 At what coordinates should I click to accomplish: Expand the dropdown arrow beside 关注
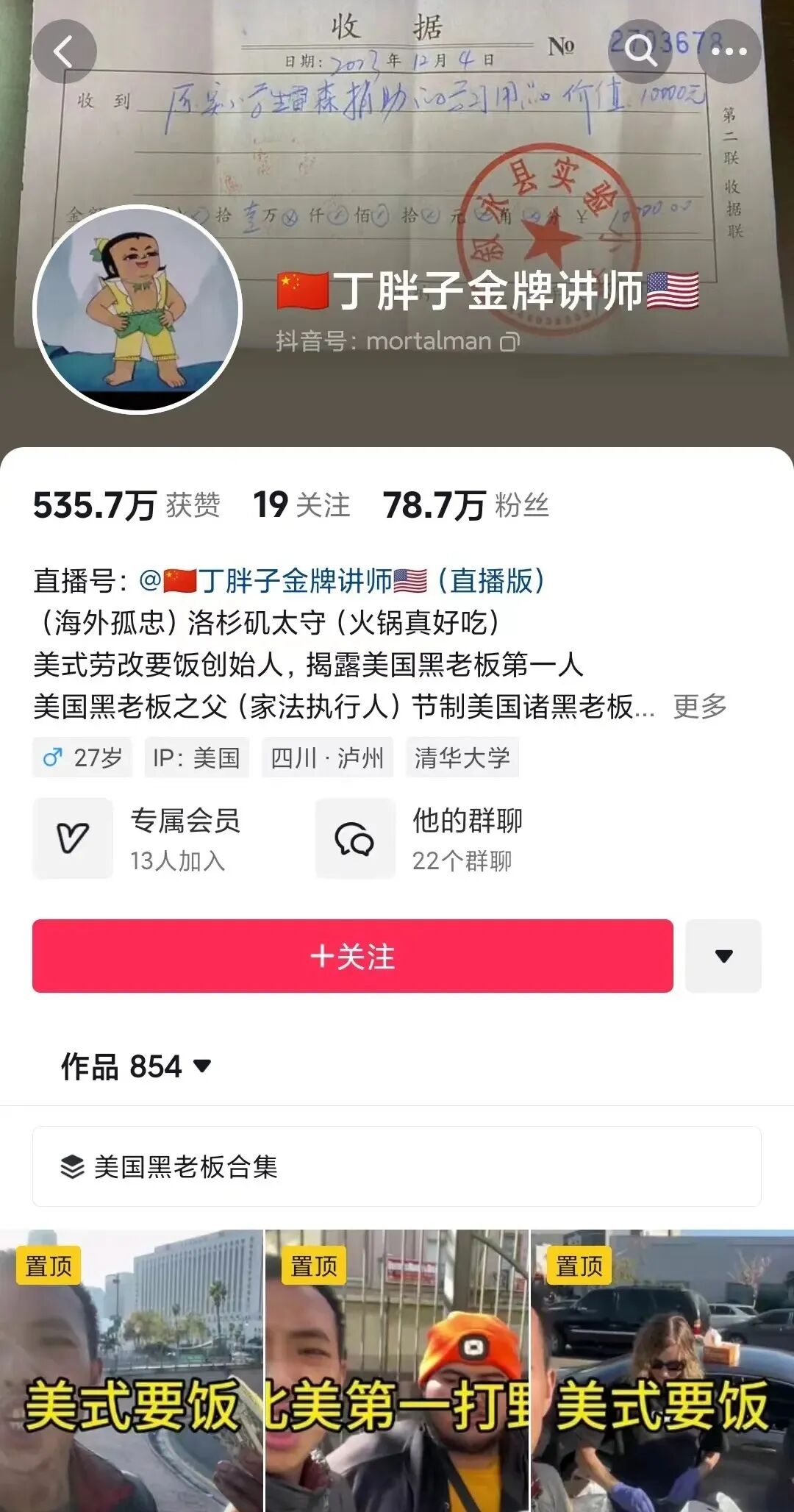(723, 956)
